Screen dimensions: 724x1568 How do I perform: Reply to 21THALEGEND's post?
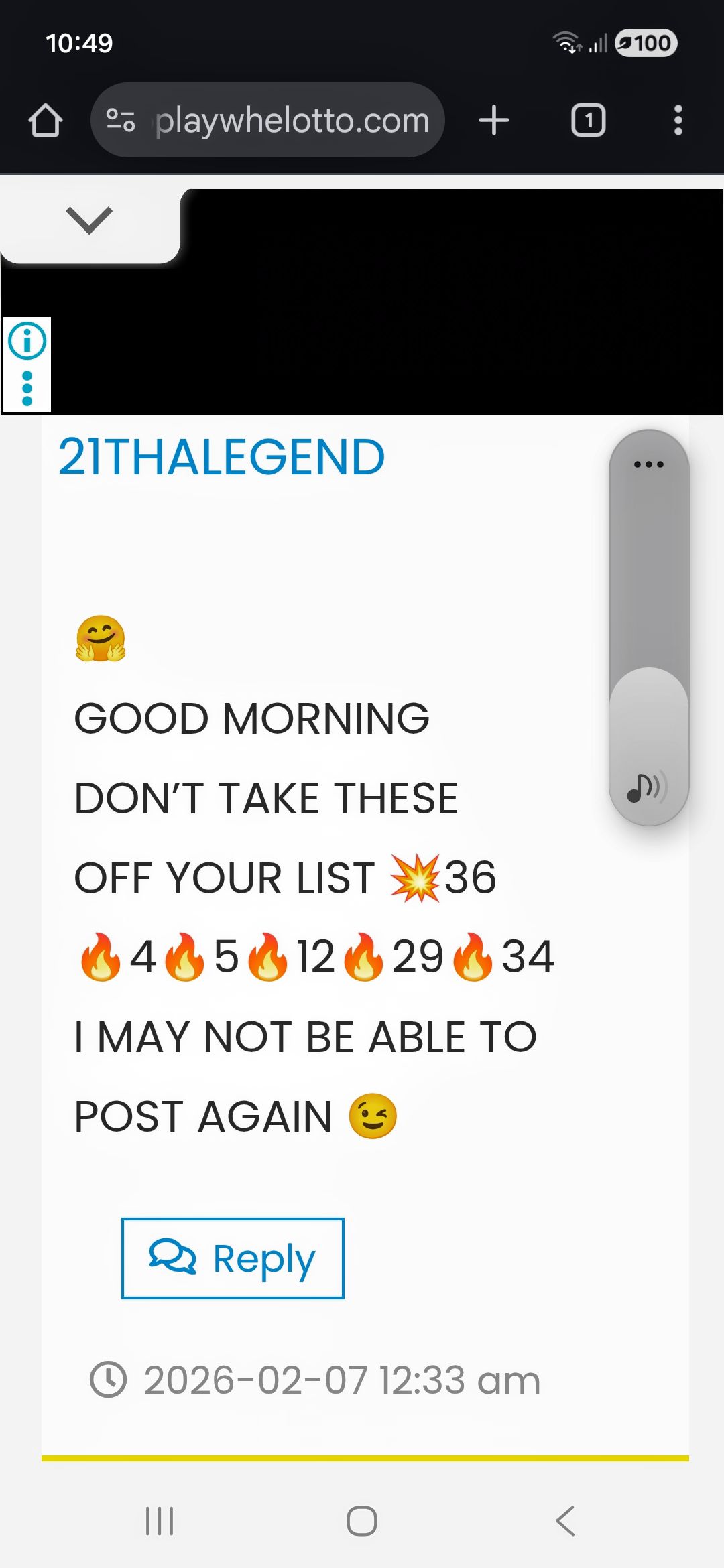point(233,1258)
